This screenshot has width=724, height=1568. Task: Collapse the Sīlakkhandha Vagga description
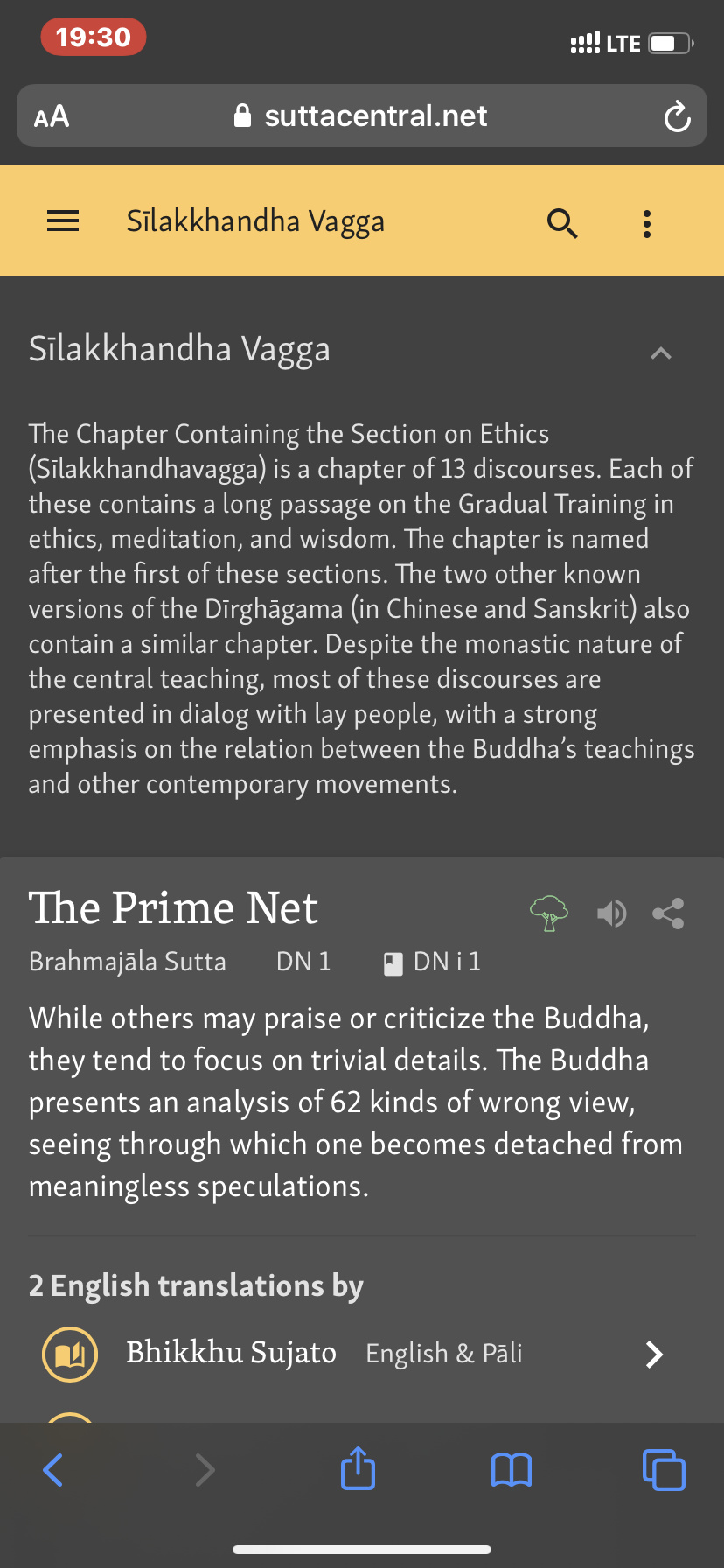[x=661, y=353]
